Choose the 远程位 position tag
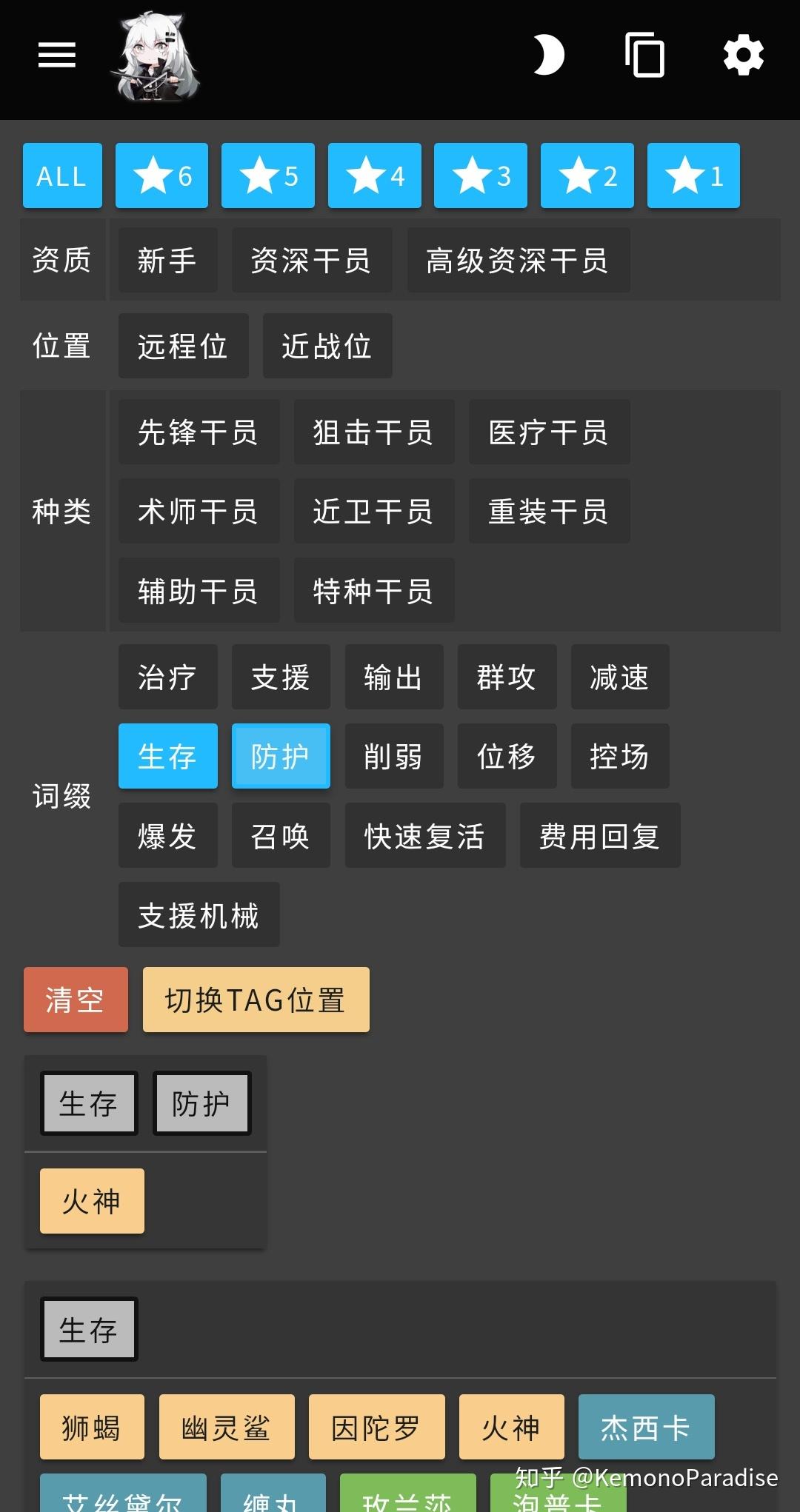This screenshot has width=800, height=1512. [183, 346]
